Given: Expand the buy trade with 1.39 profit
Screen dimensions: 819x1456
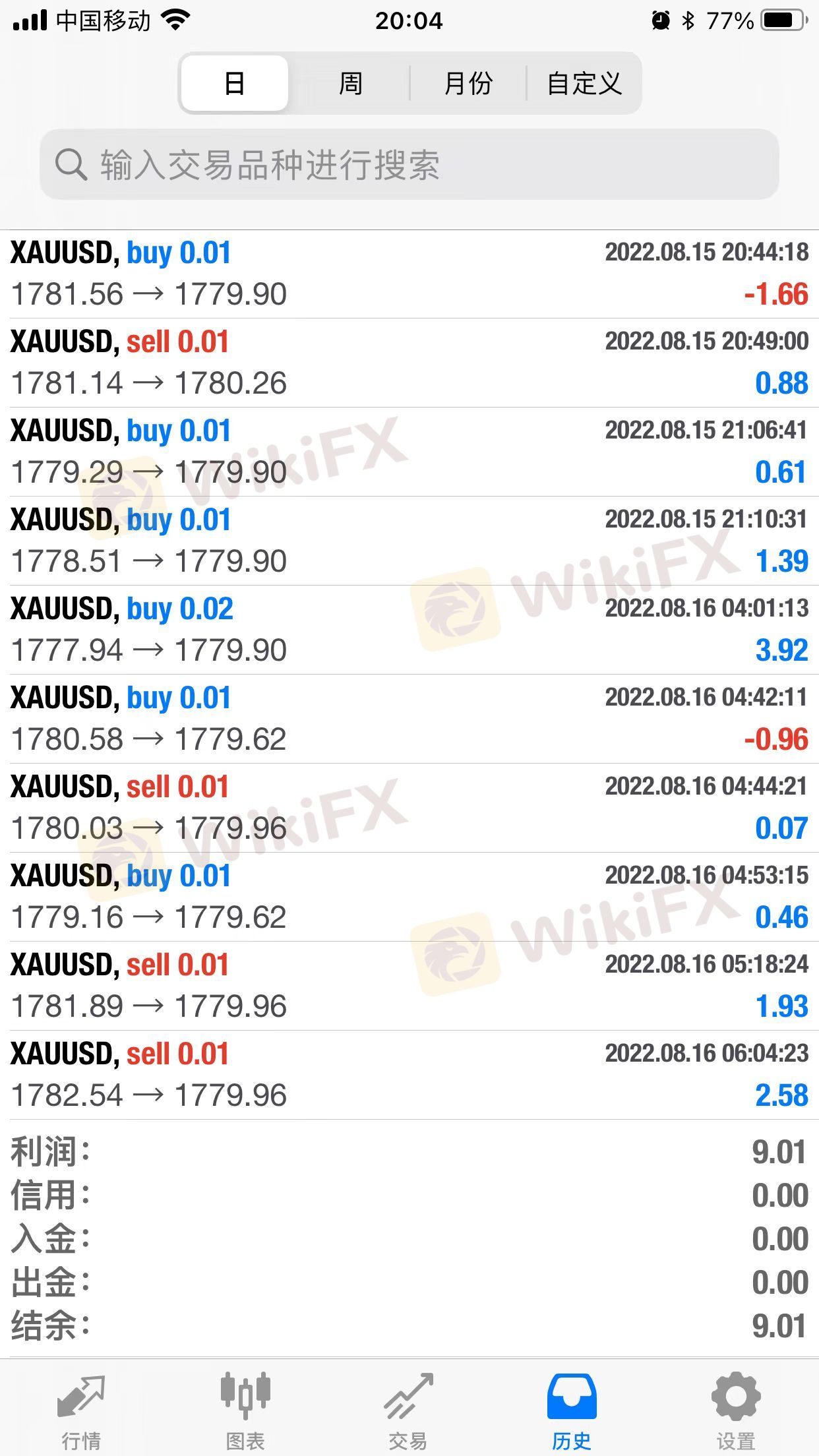Looking at the screenshot, I should 409,541.
